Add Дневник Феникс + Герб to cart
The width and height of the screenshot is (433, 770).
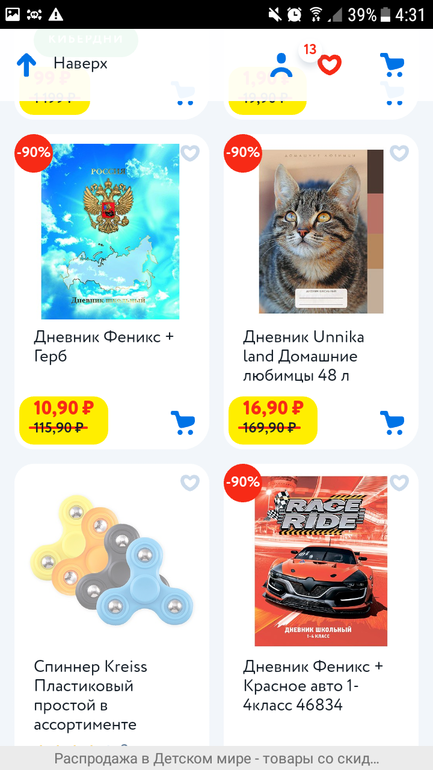183,422
